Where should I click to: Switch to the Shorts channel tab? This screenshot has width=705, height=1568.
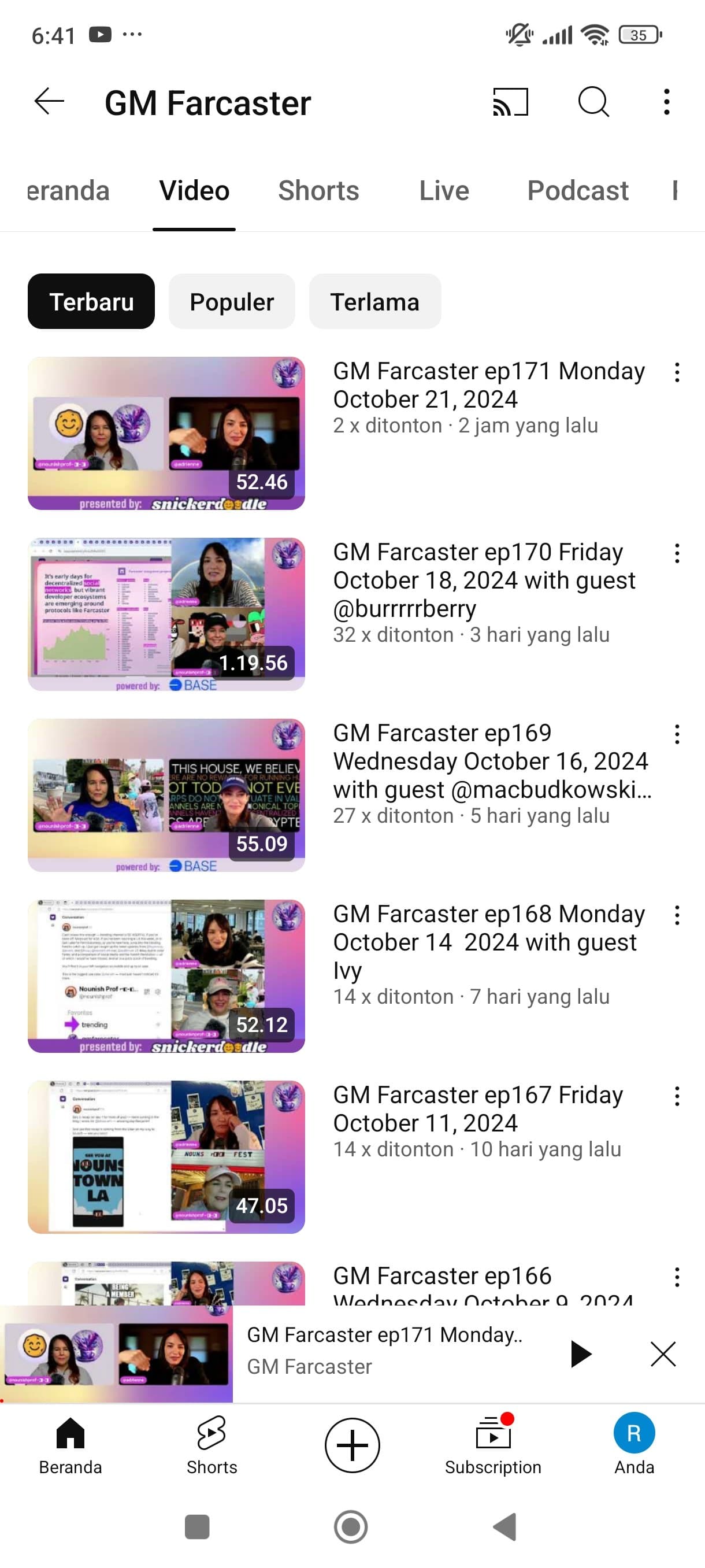(x=318, y=191)
